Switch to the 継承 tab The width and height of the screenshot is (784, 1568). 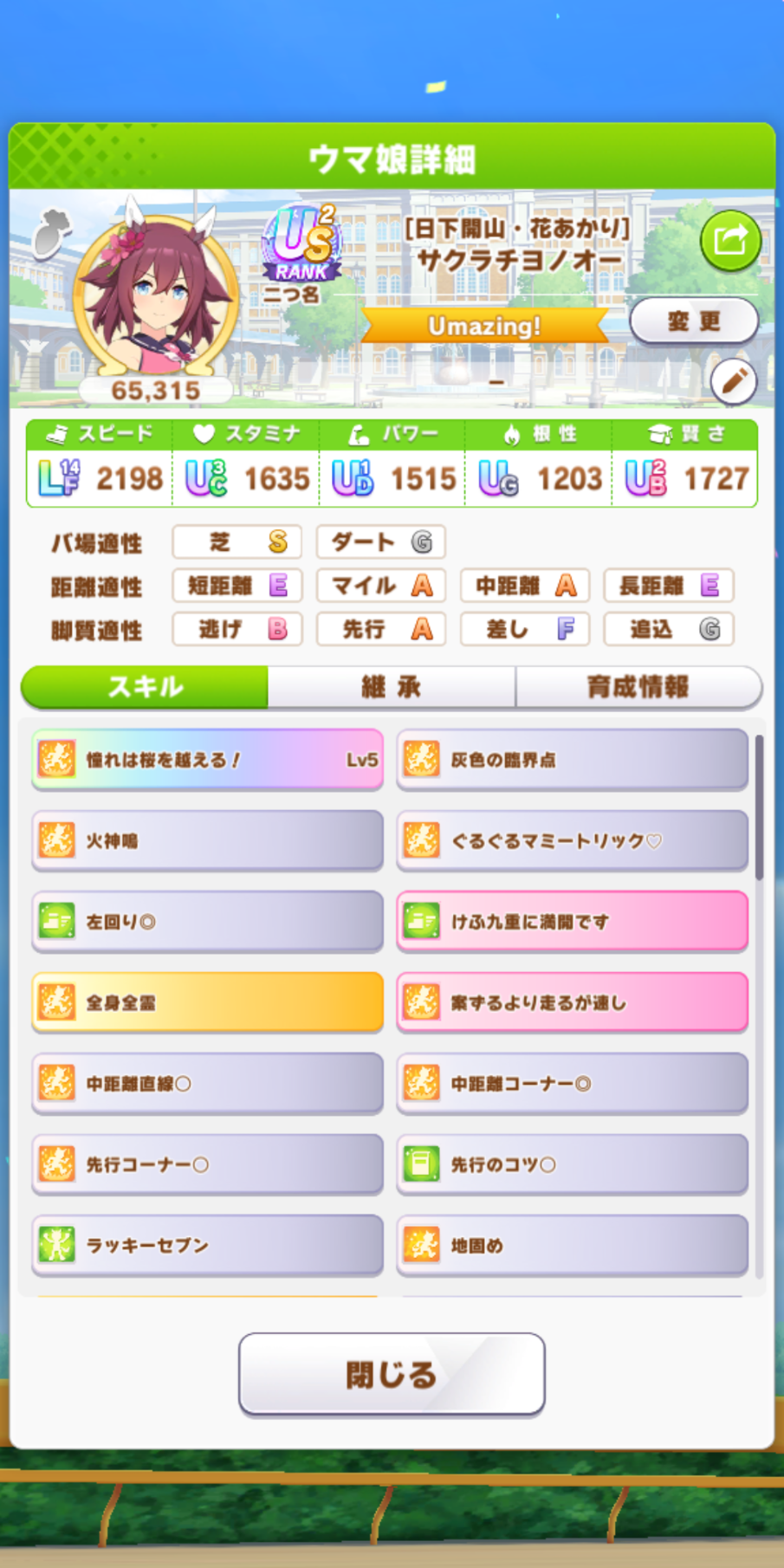click(x=391, y=687)
